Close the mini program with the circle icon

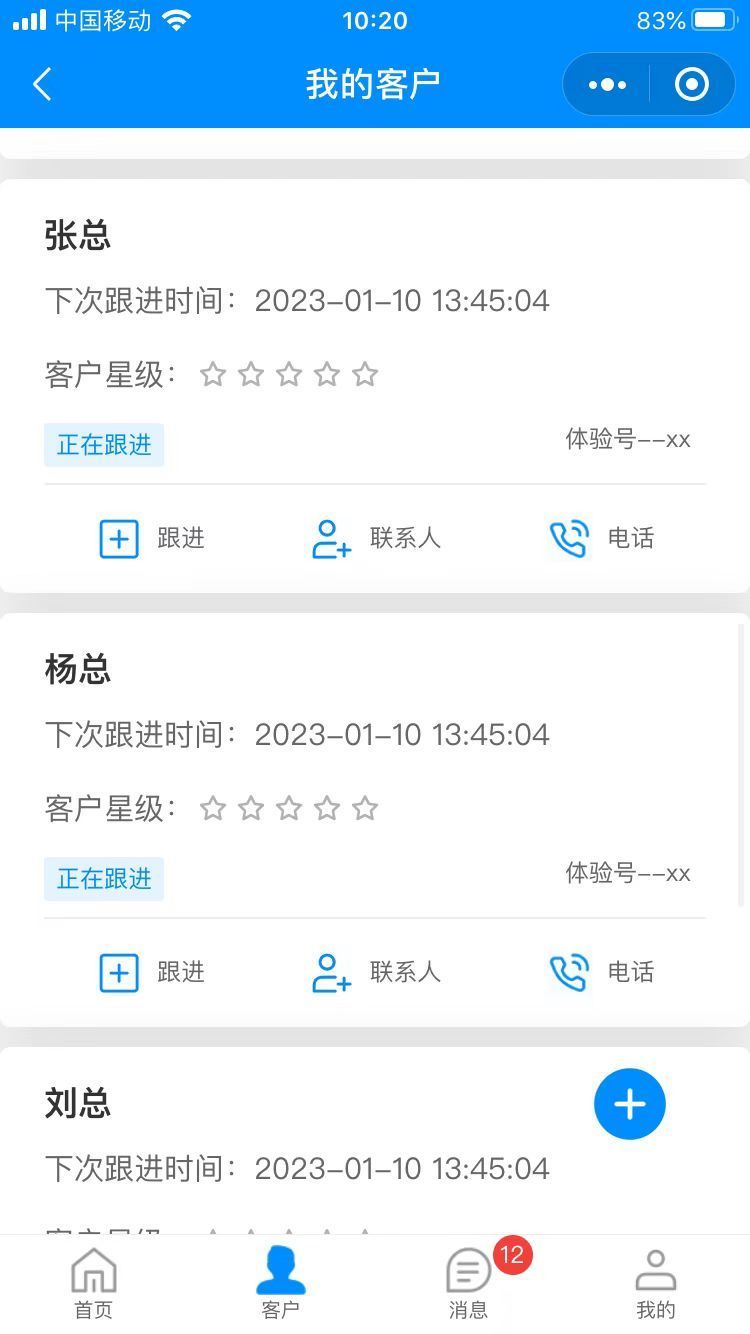click(691, 85)
